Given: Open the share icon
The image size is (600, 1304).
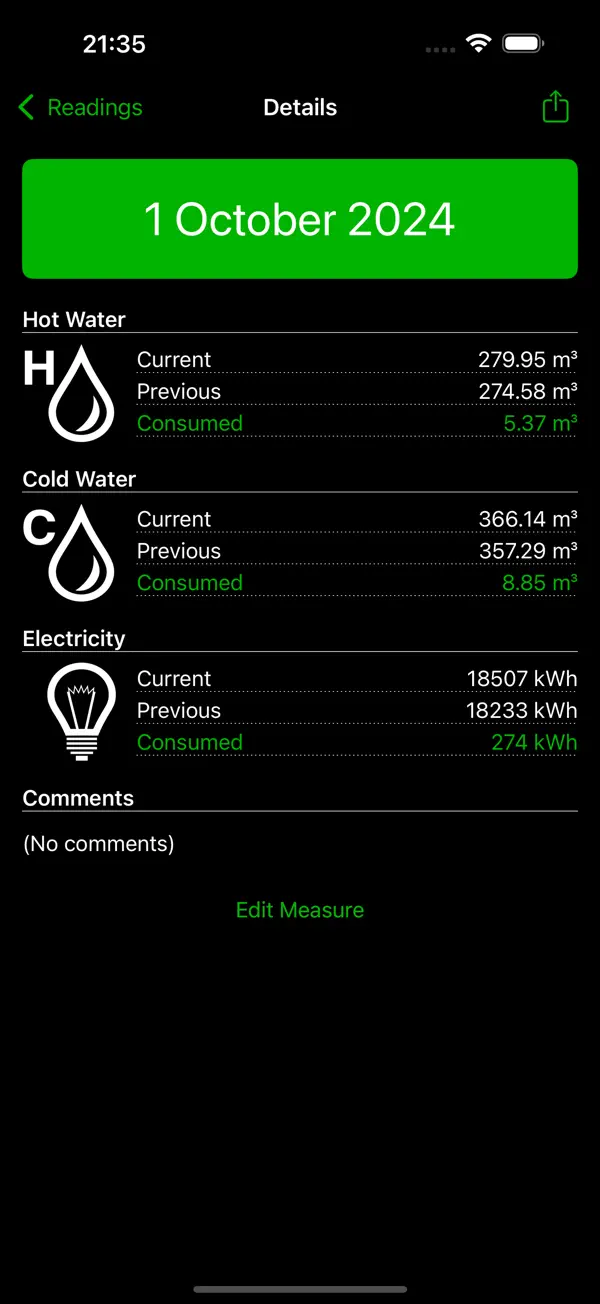Looking at the screenshot, I should point(555,107).
